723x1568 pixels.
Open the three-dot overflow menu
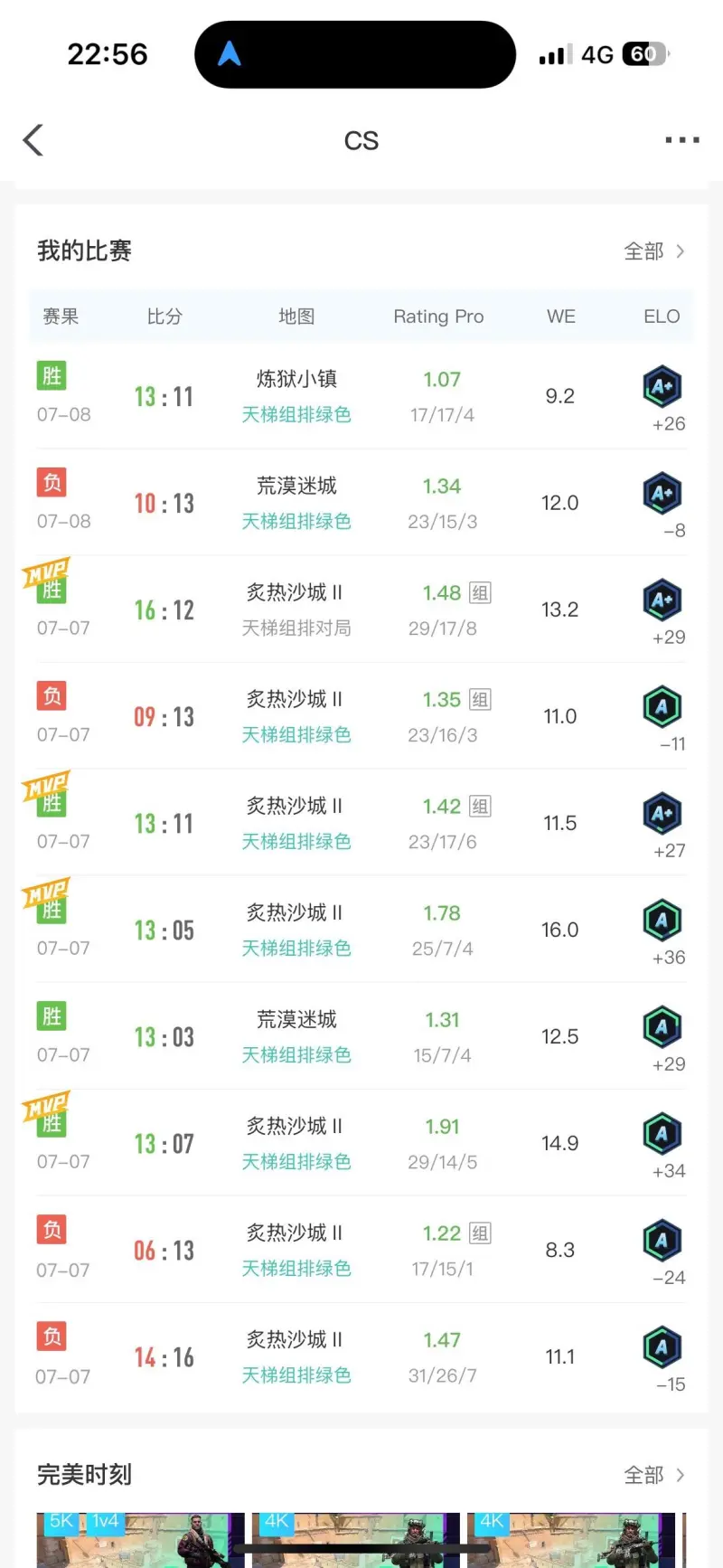click(681, 140)
